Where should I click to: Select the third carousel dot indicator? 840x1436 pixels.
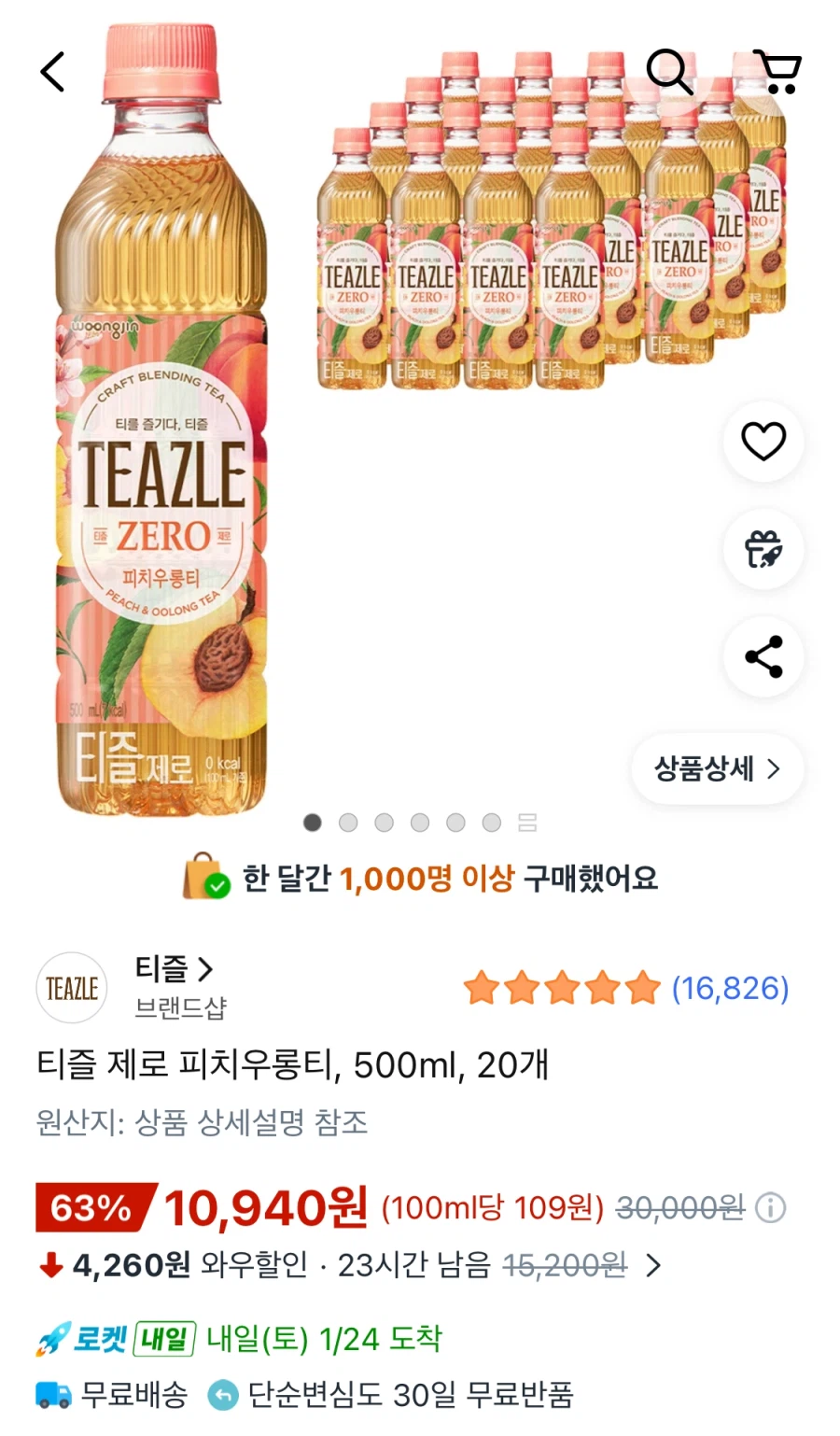(x=385, y=823)
